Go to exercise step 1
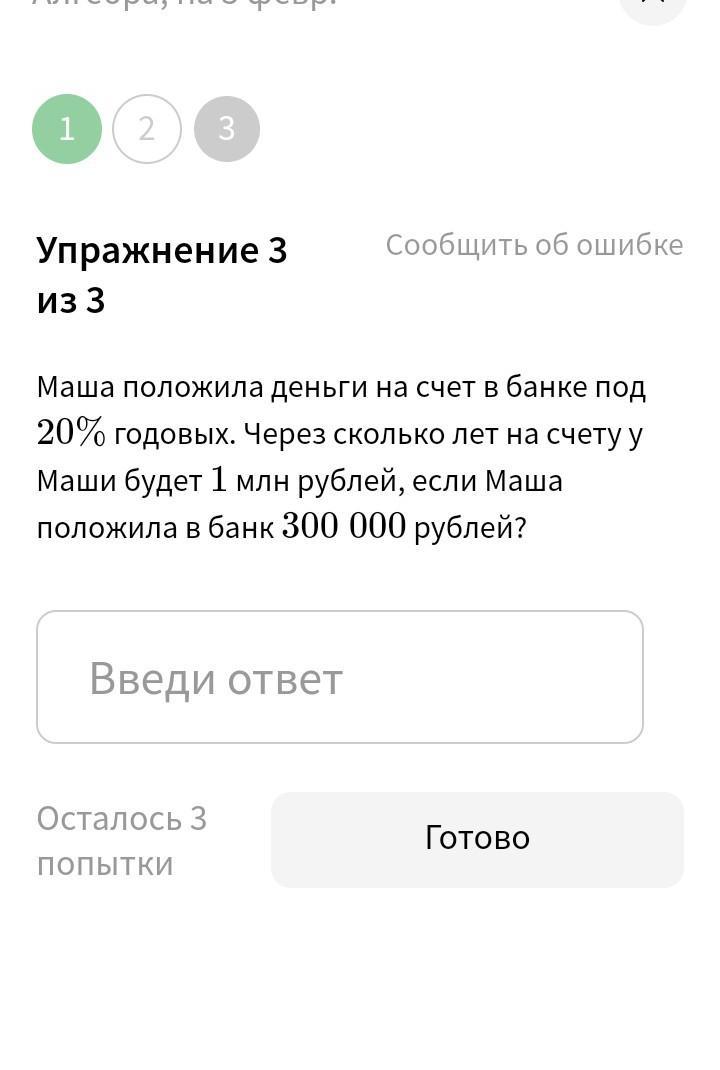This screenshot has width=720, height=1070. pos(67,129)
